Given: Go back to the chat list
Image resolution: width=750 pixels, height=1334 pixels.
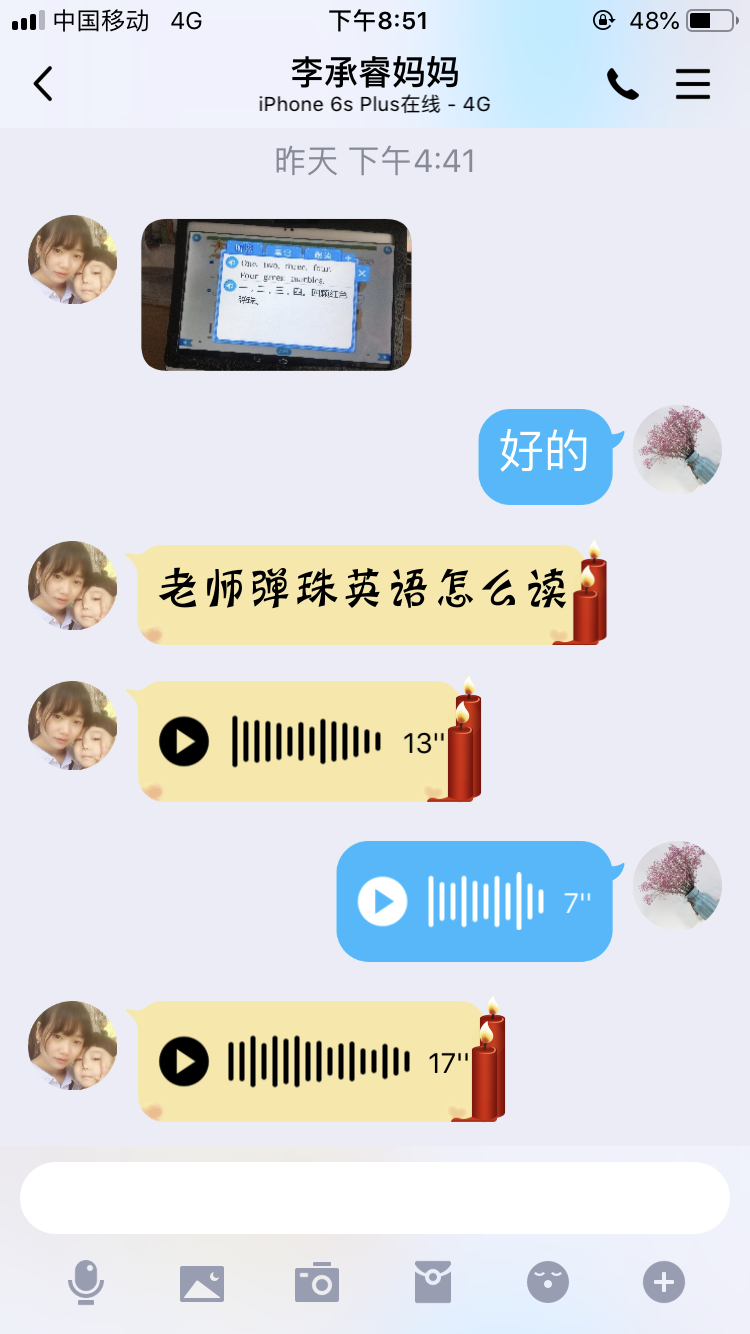Looking at the screenshot, I should coord(43,85).
